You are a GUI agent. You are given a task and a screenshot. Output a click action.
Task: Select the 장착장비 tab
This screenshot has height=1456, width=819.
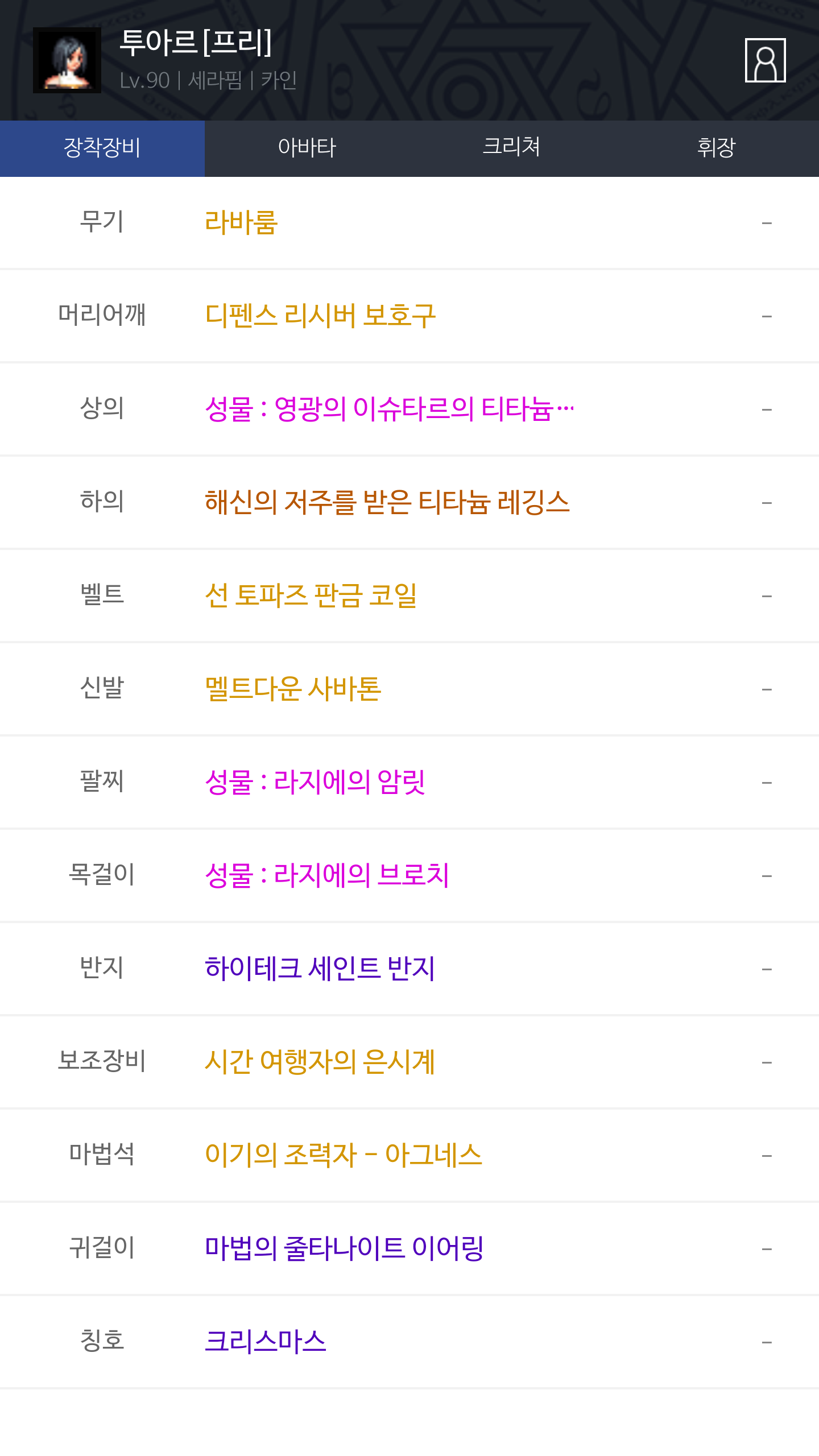point(102,148)
